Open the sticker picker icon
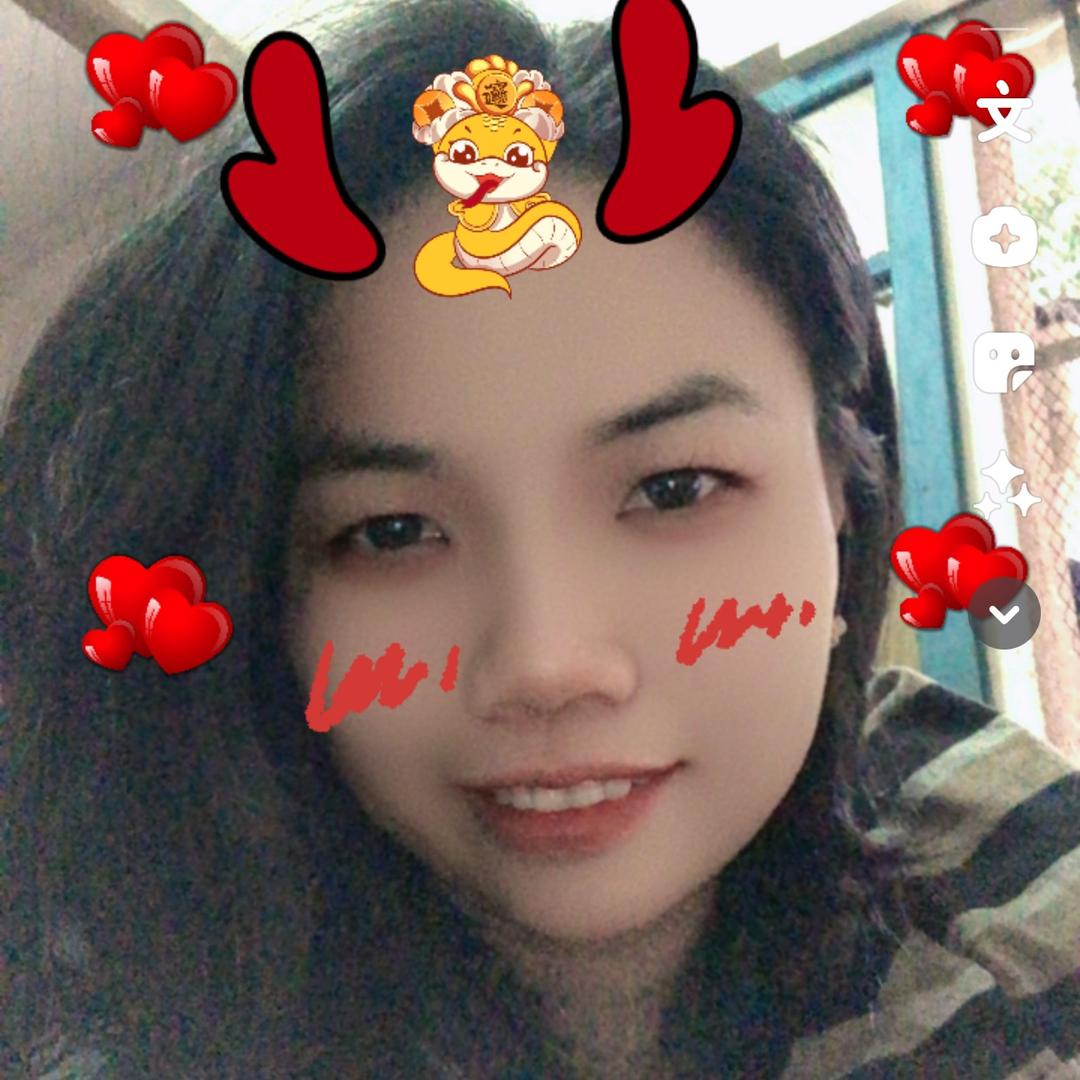 click(1004, 362)
